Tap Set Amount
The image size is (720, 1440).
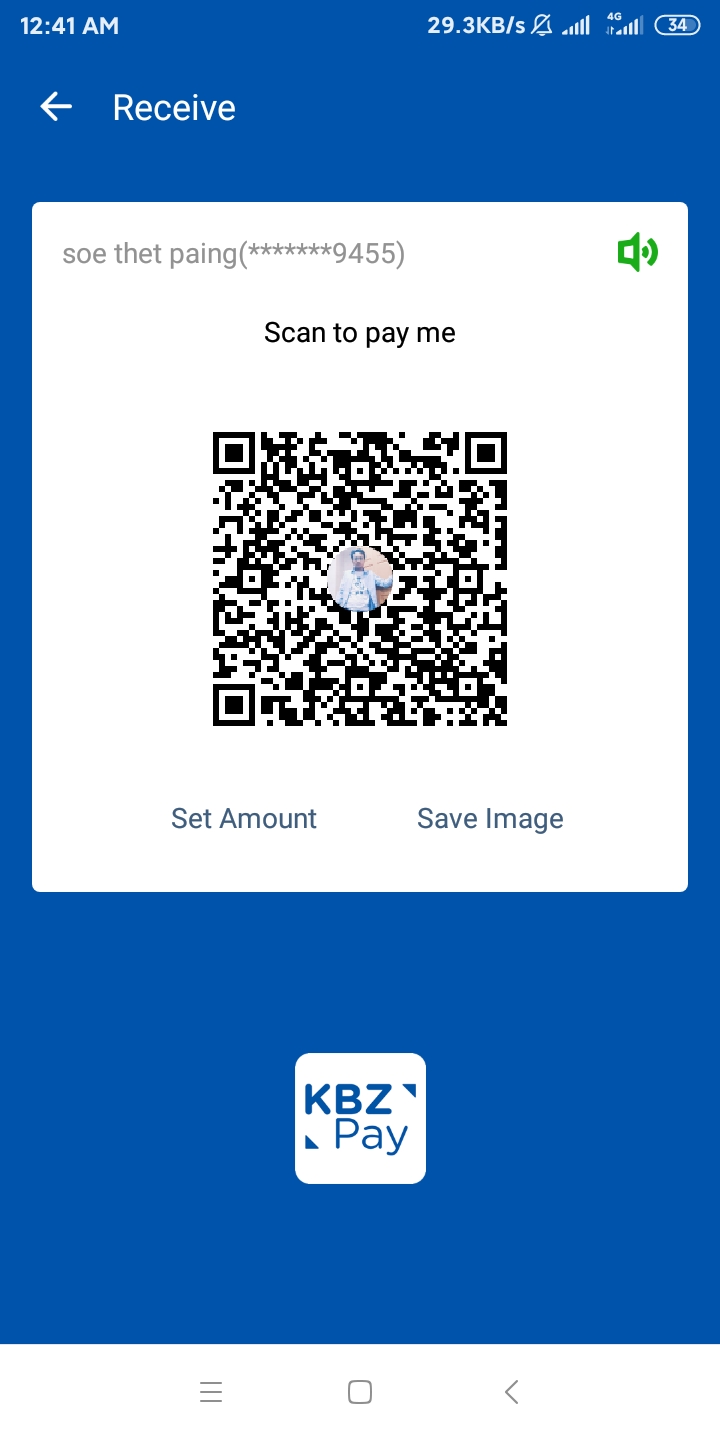click(244, 818)
